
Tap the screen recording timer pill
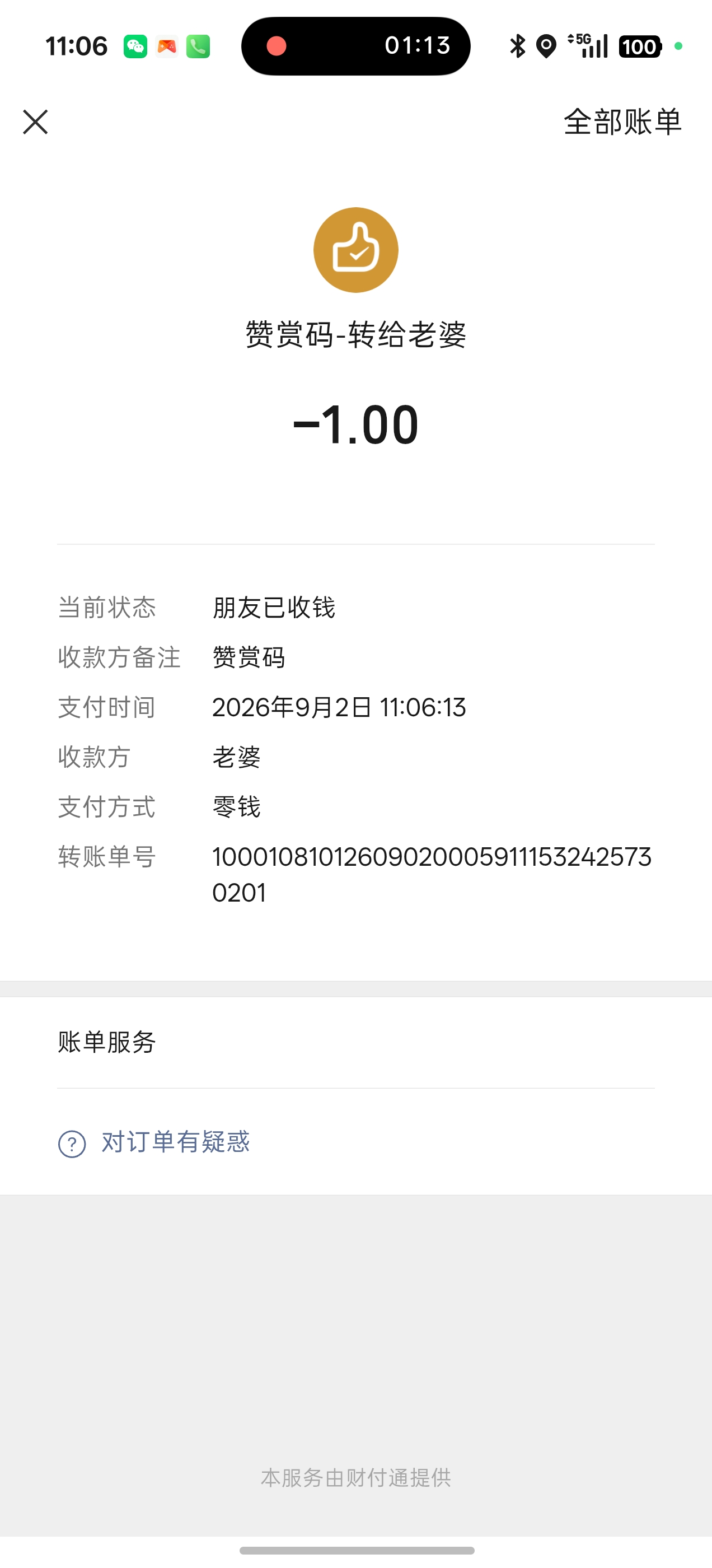coord(355,46)
